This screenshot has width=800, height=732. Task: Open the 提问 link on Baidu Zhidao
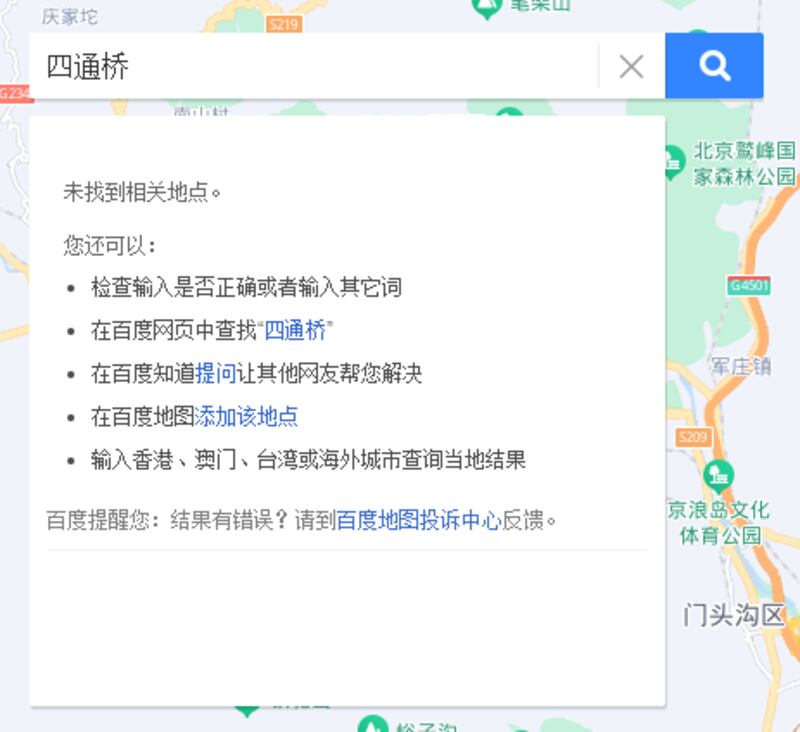coord(215,374)
